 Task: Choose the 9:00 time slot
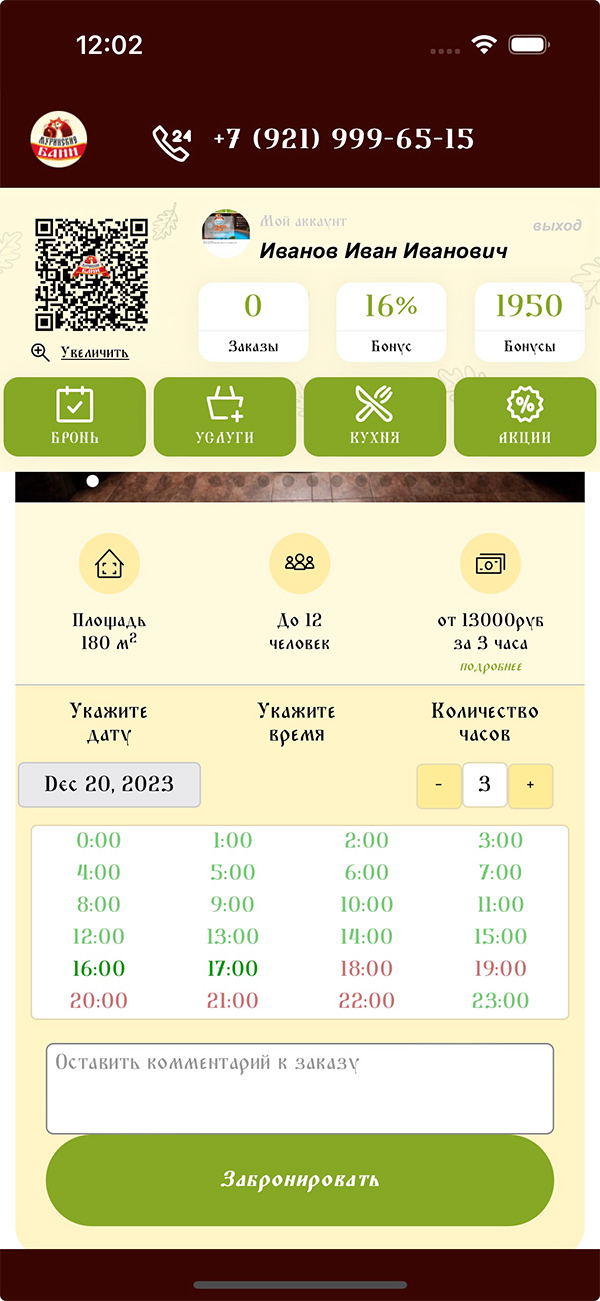pos(233,905)
